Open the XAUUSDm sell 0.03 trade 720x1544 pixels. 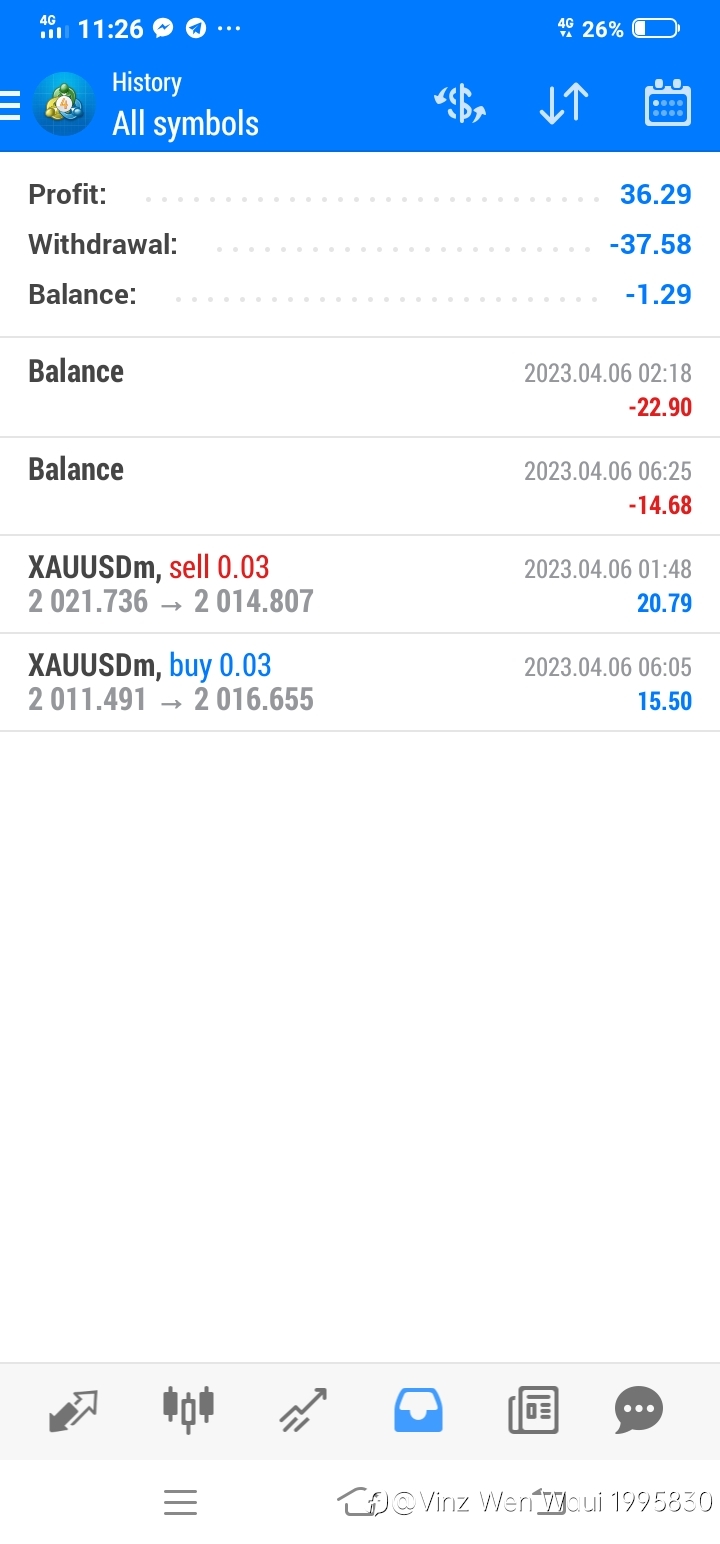pyautogui.click(x=360, y=585)
